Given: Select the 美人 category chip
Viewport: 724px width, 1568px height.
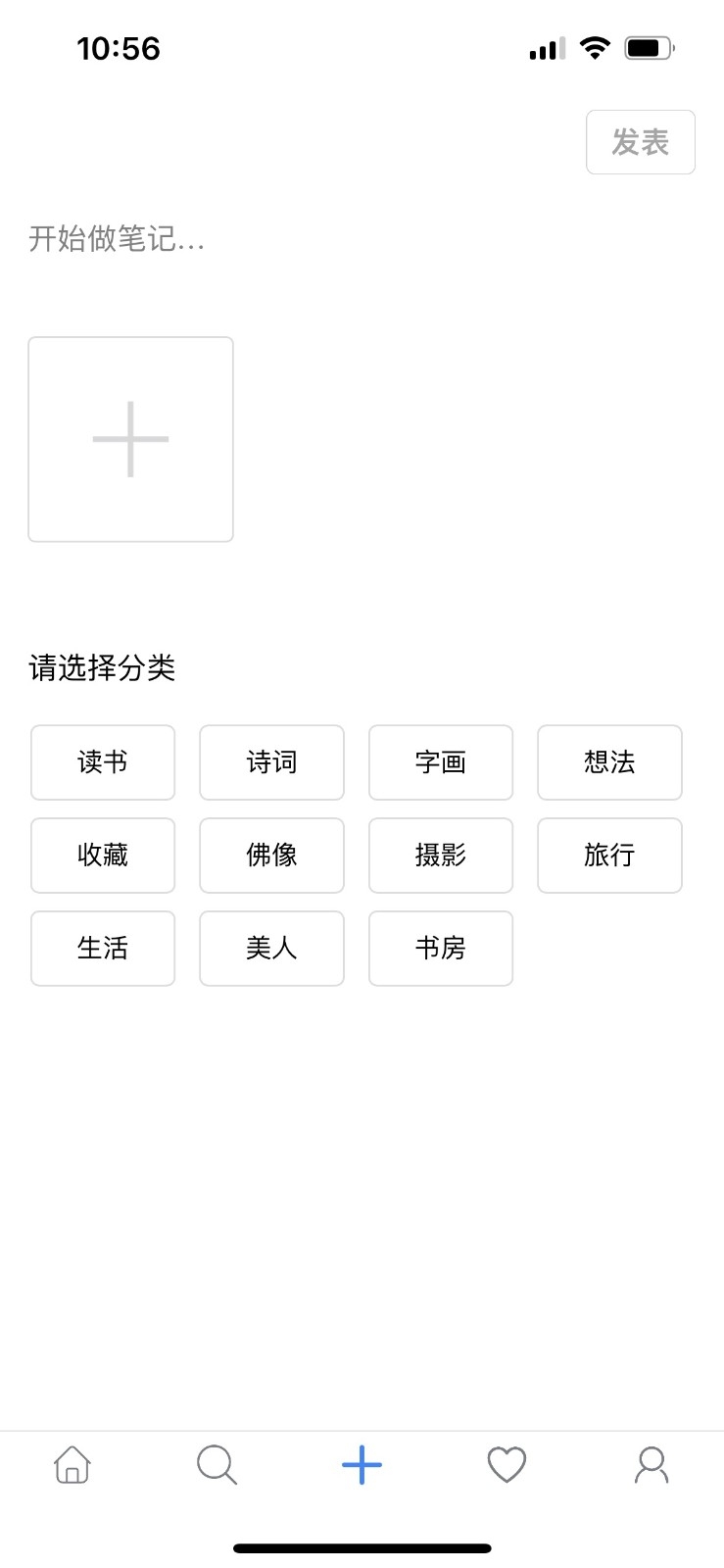Looking at the screenshot, I should pyautogui.click(x=271, y=949).
